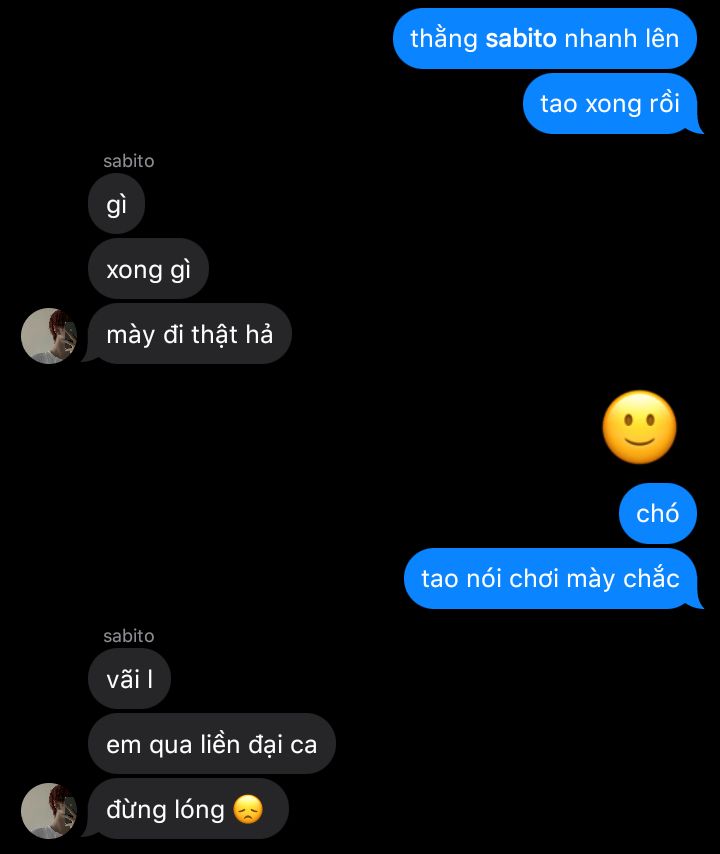Open sabito's avatar beside "đừng lóng"

point(49,810)
